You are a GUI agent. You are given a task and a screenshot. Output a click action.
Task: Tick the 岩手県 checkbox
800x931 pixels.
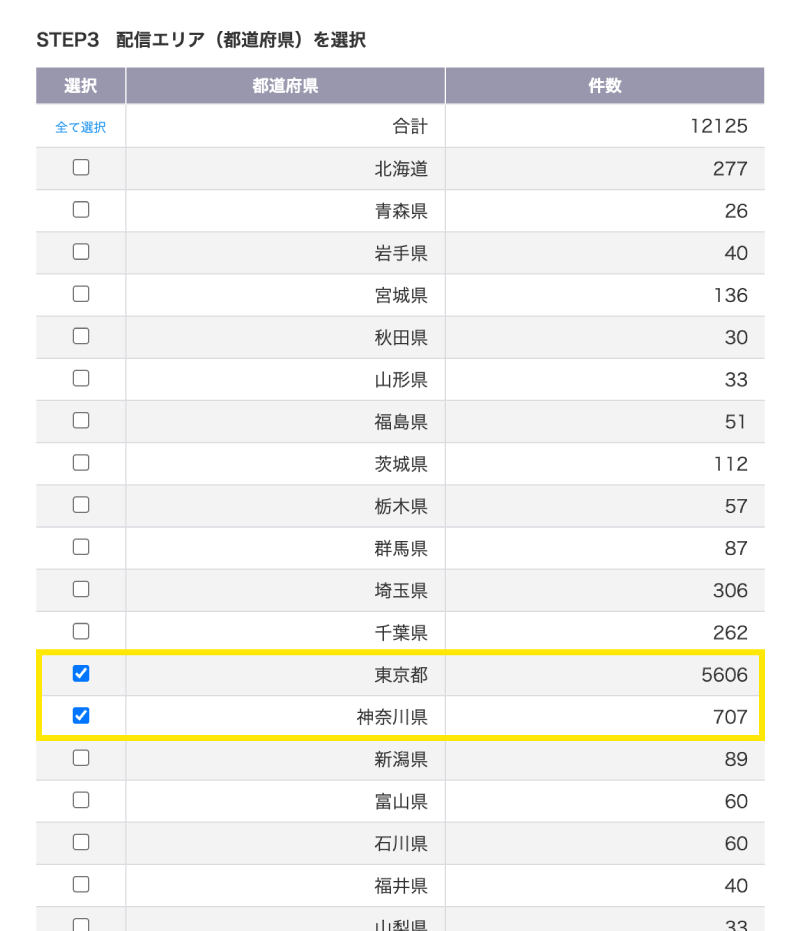[x=81, y=252]
